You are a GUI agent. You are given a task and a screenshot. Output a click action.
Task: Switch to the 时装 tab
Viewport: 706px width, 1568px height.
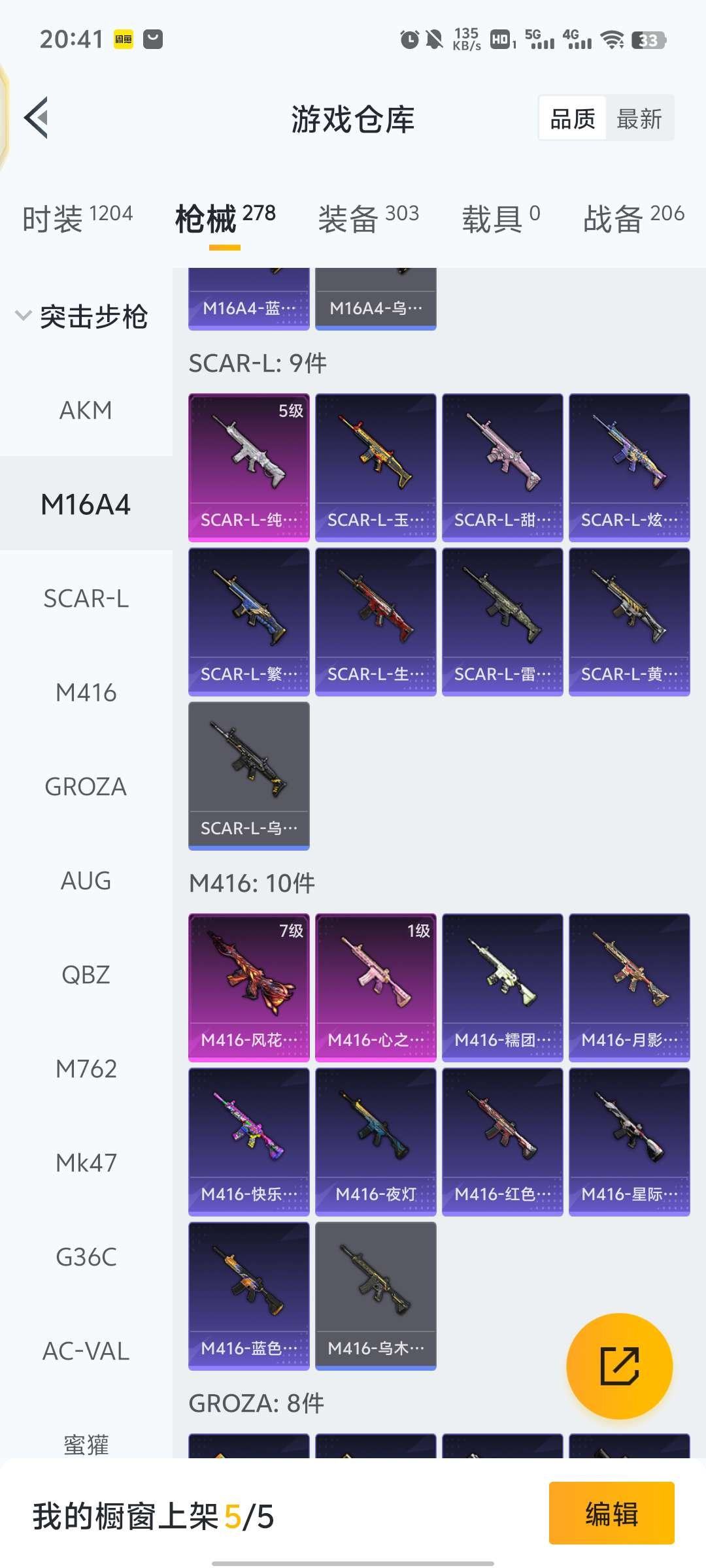pyautogui.click(x=77, y=218)
